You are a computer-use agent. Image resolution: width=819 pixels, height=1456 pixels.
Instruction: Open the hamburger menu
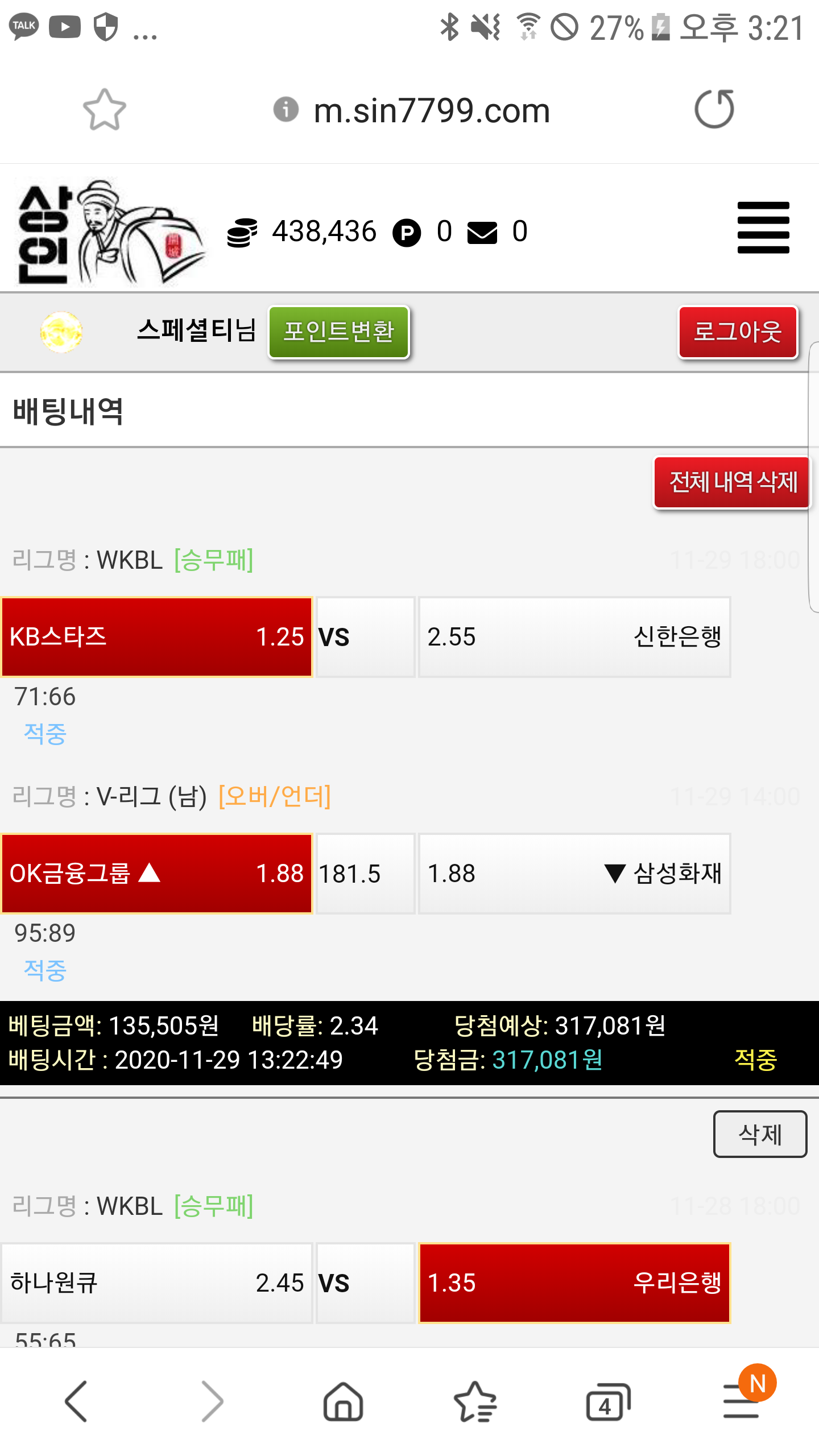coord(763,227)
